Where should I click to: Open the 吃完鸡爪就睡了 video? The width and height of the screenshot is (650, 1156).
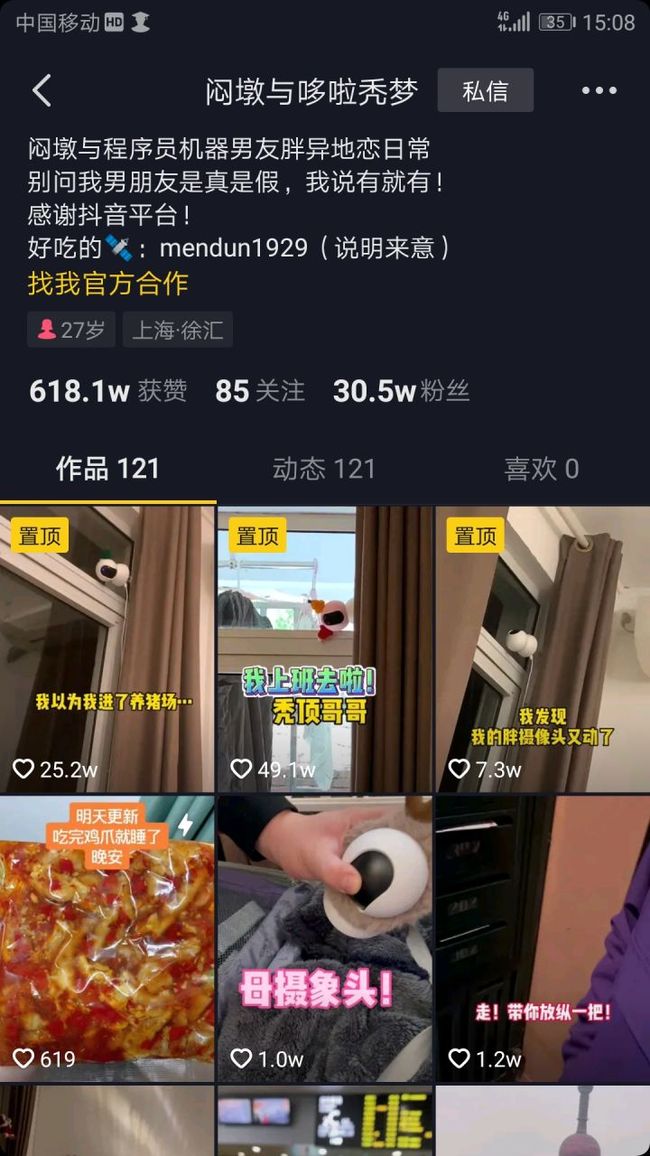point(108,939)
